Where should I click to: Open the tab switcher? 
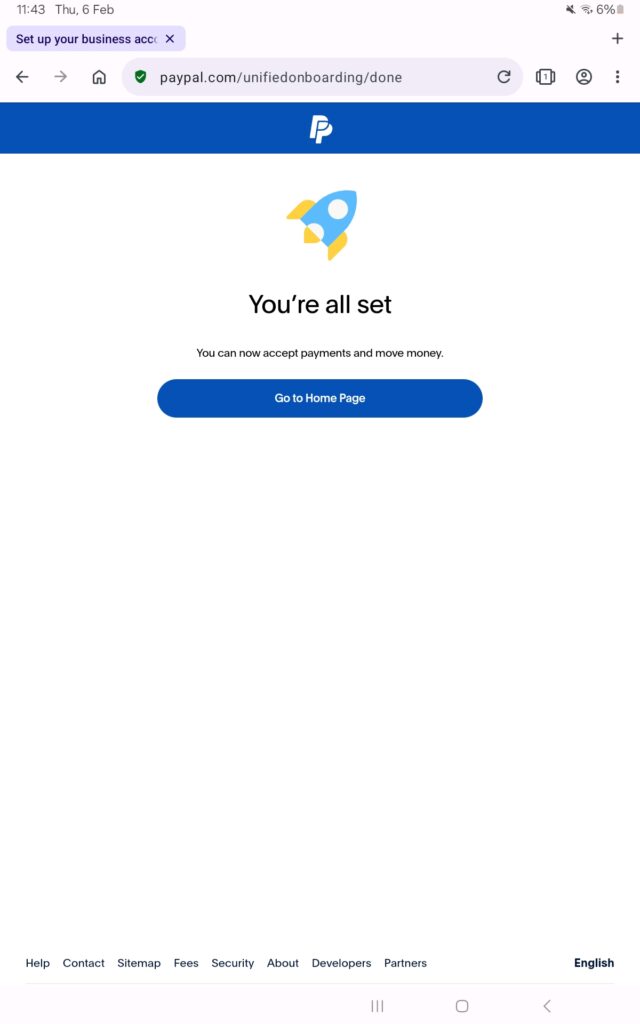545,77
